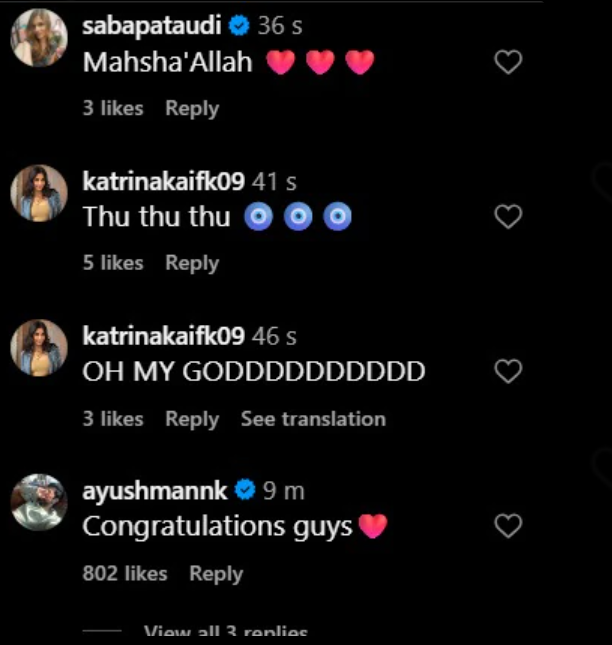View likes on ayushmannk's comment (802 likes)
This screenshot has width=612, height=645.
tap(124, 574)
